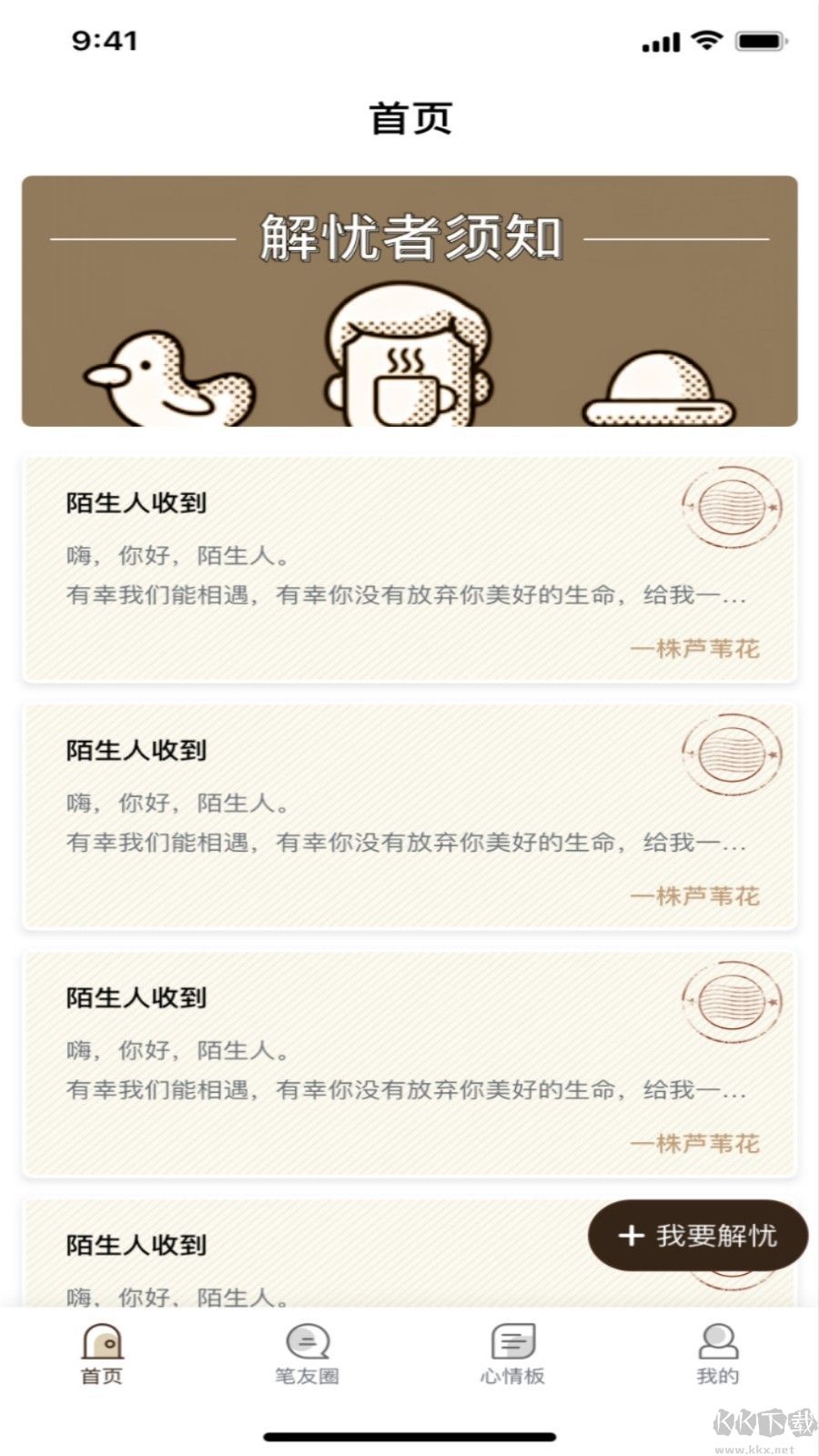
Task: Select the 首页 home icon in bottom navigation
Action: [102, 1345]
